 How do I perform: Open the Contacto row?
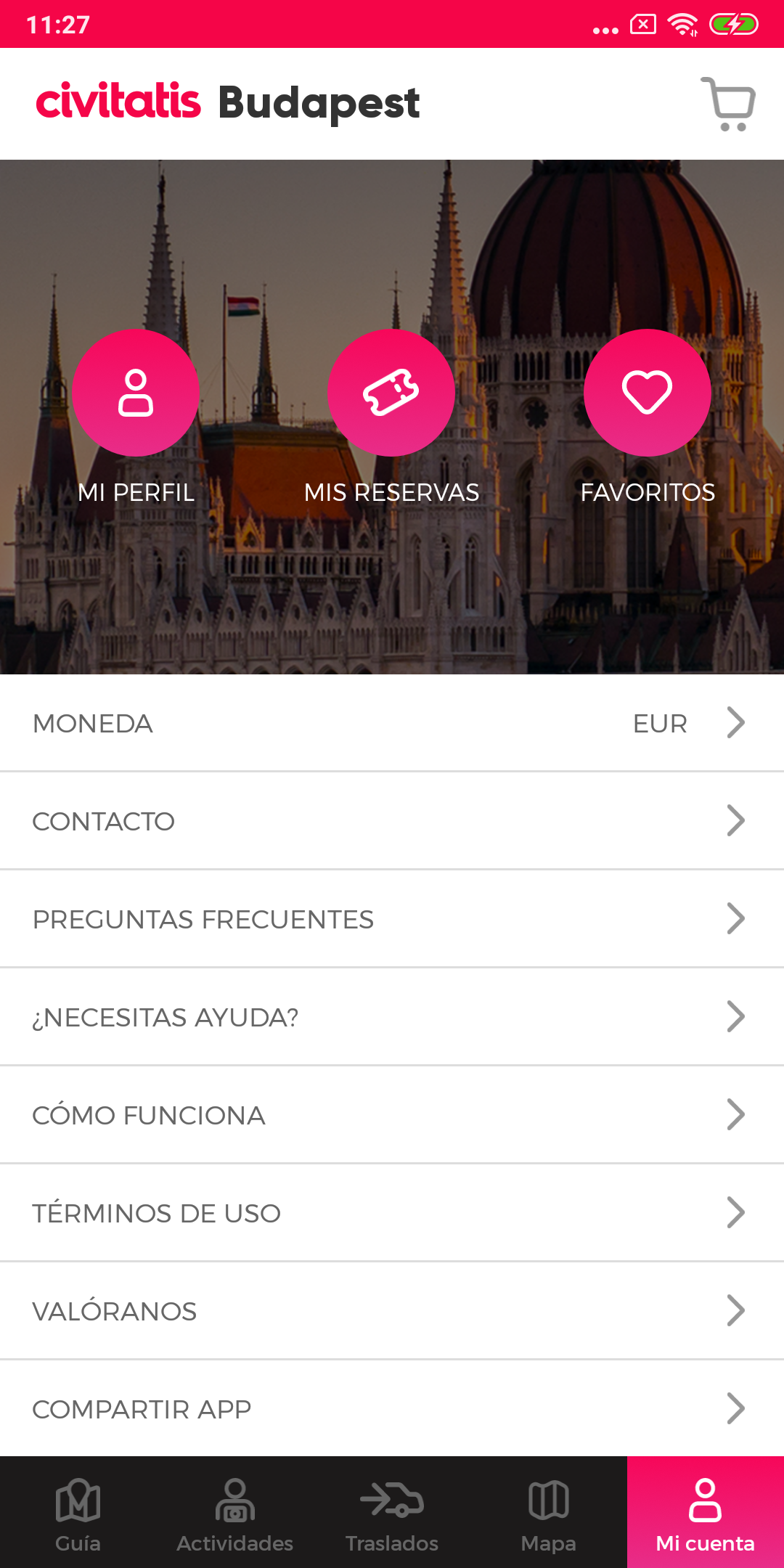tap(392, 821)
